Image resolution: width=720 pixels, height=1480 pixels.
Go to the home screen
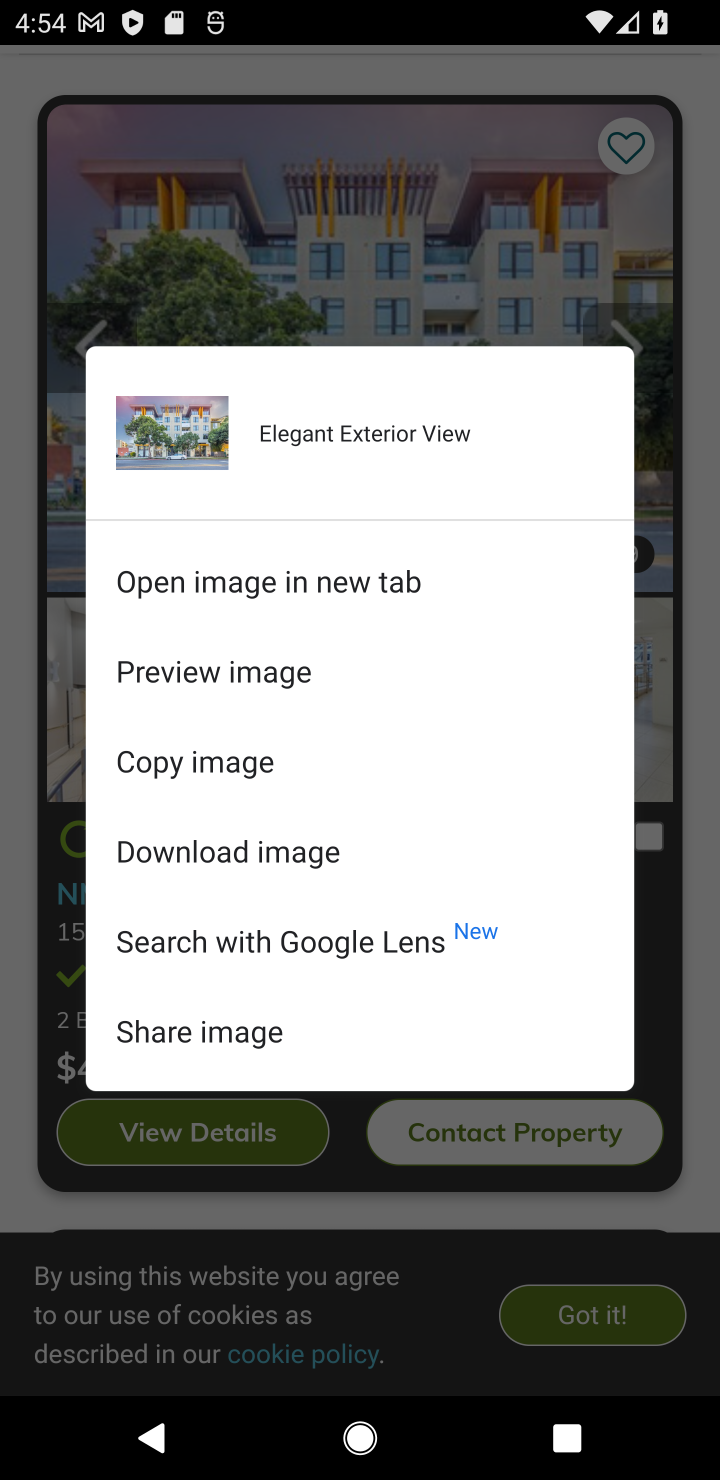point(360,1440)
